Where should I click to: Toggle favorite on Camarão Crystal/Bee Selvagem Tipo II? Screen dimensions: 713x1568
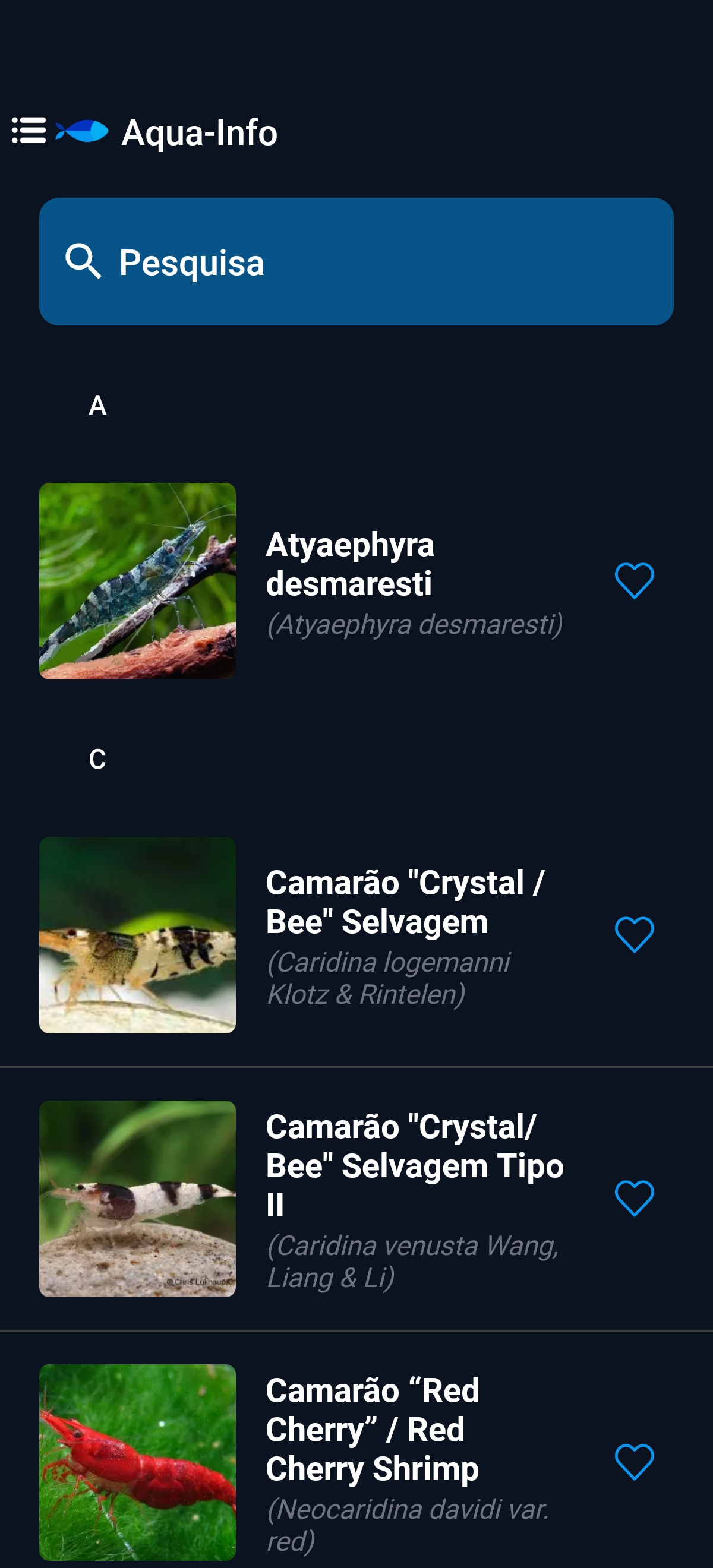pyautogui.click(x=634, y=1198)
